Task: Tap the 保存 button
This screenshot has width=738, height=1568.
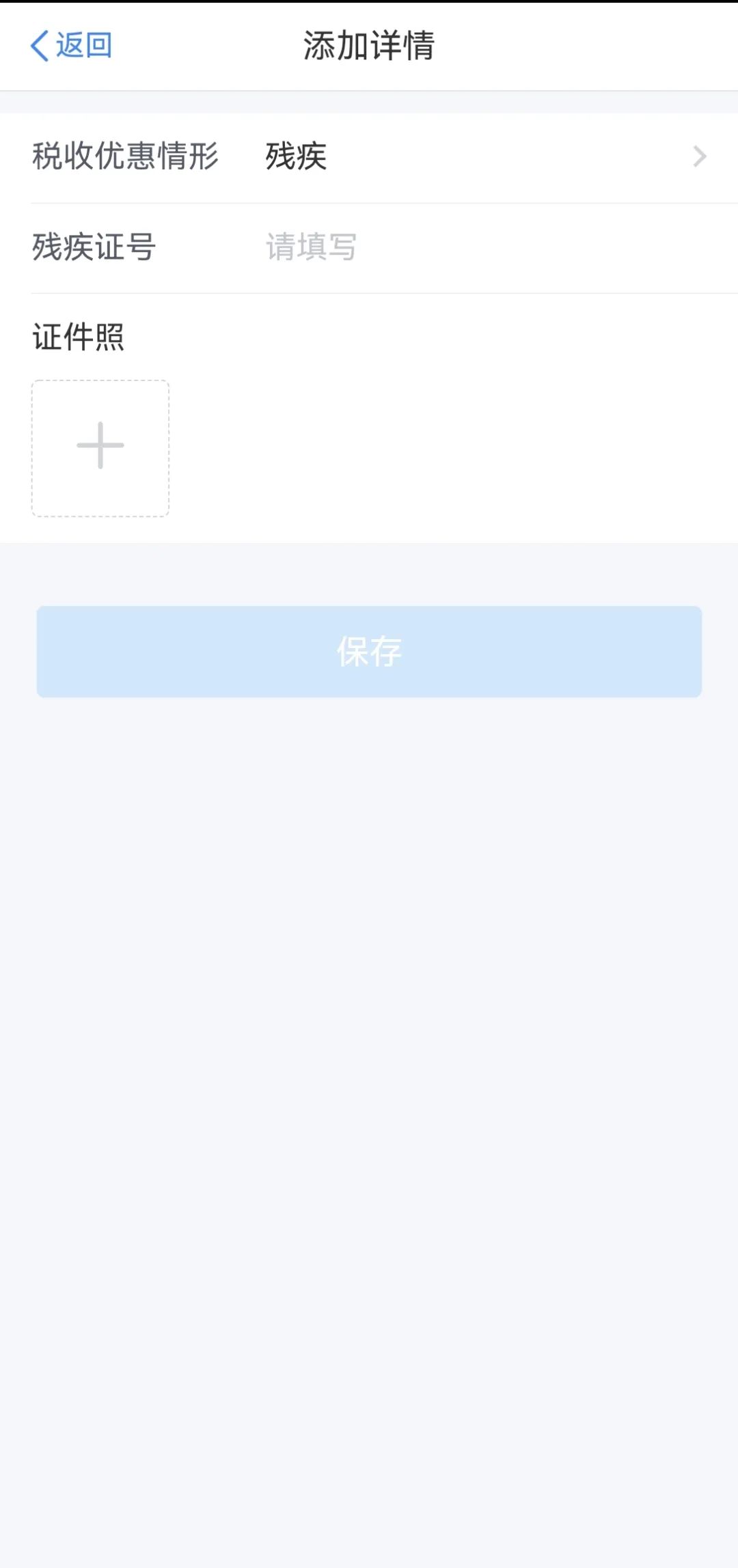Action: coord(369,652)
